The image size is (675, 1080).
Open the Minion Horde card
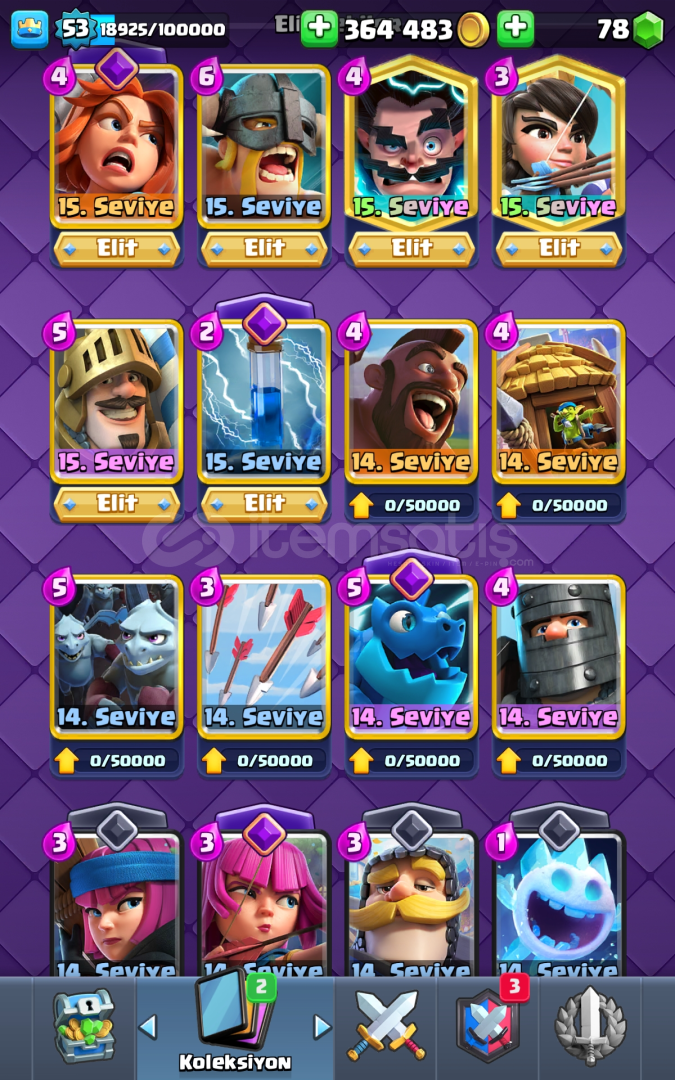point(116,656)
